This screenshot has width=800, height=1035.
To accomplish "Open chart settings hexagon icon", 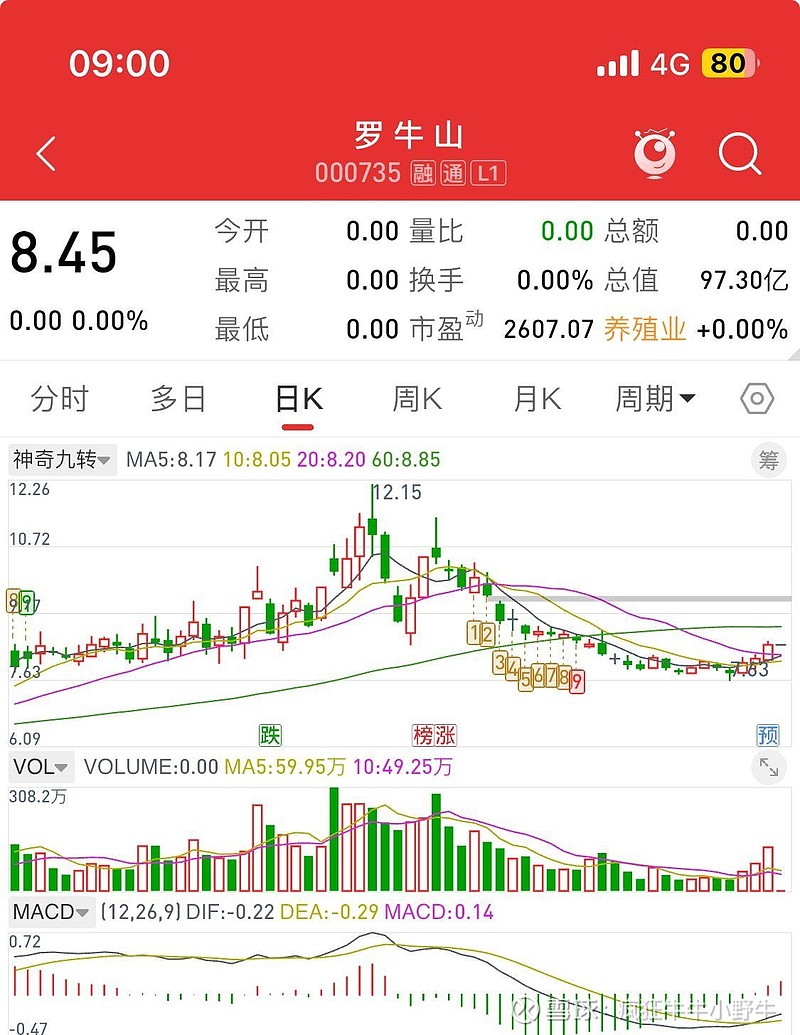I will [757, 399].
